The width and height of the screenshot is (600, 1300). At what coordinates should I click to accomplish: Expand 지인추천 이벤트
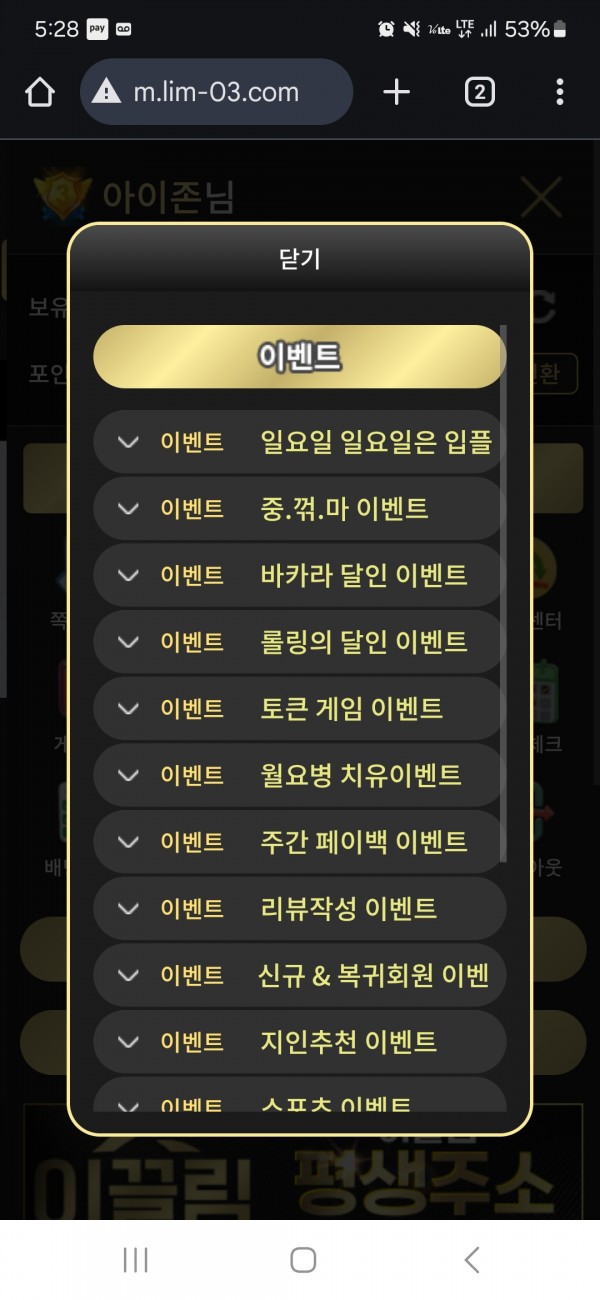(x=299, y=1041)
